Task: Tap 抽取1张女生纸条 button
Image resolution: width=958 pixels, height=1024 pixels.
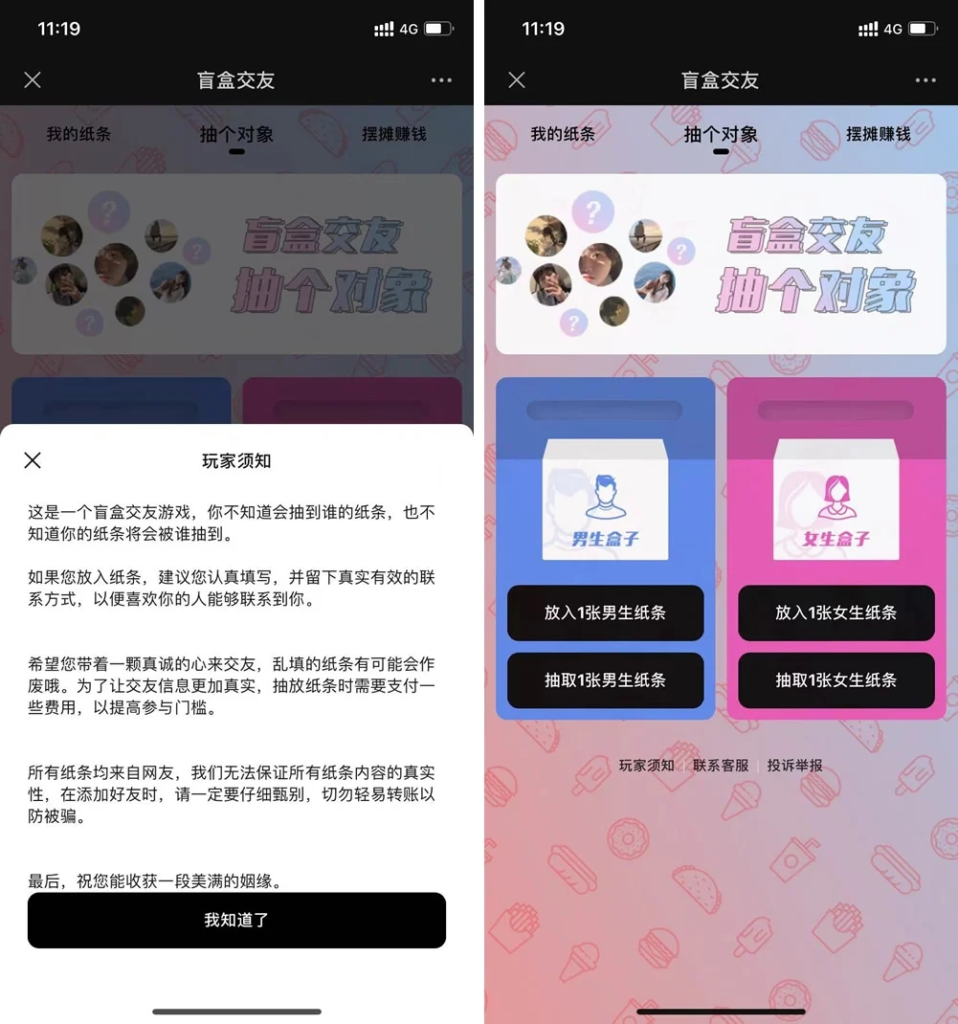Action: click(x=836, y=680)
